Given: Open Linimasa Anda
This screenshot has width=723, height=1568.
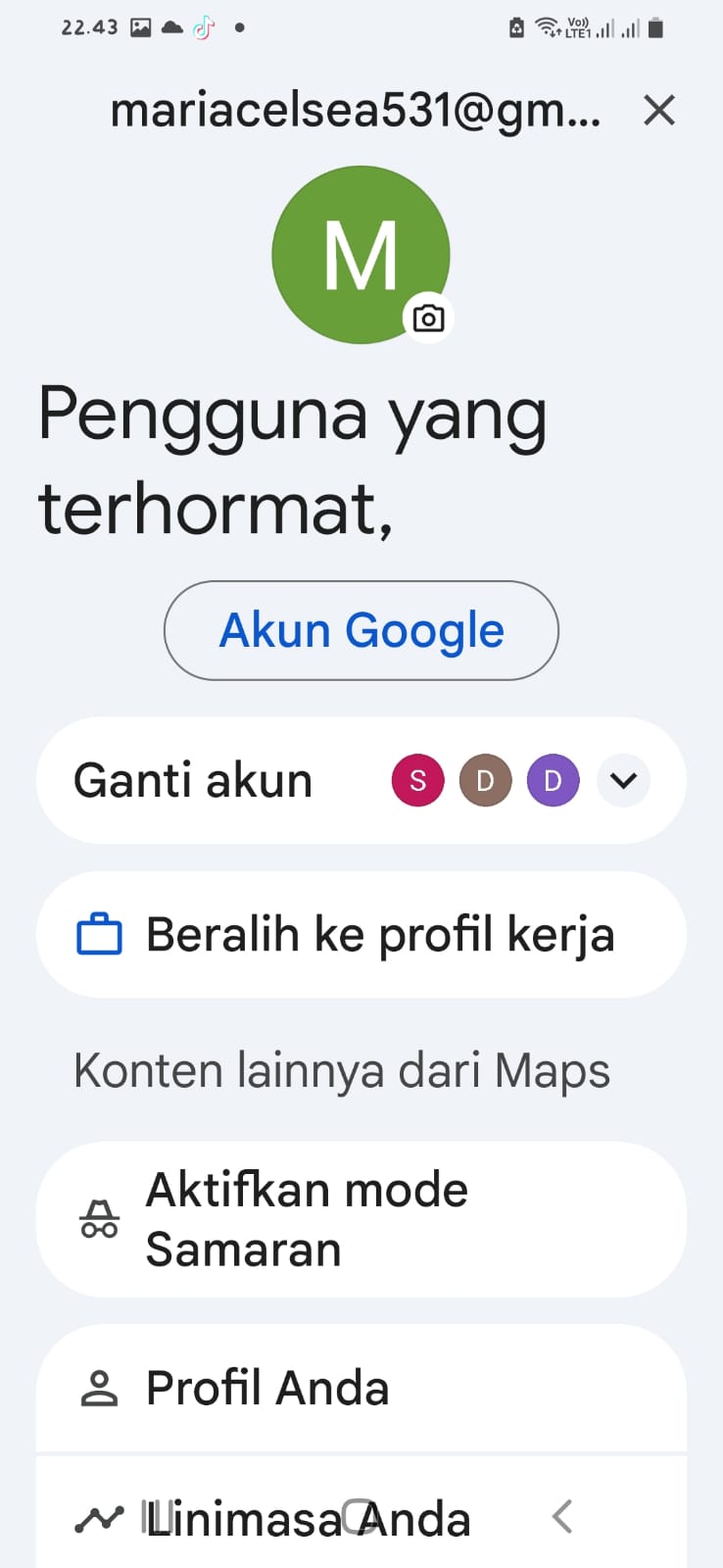Looking at the screenshot, I should tap(361, 1514).
